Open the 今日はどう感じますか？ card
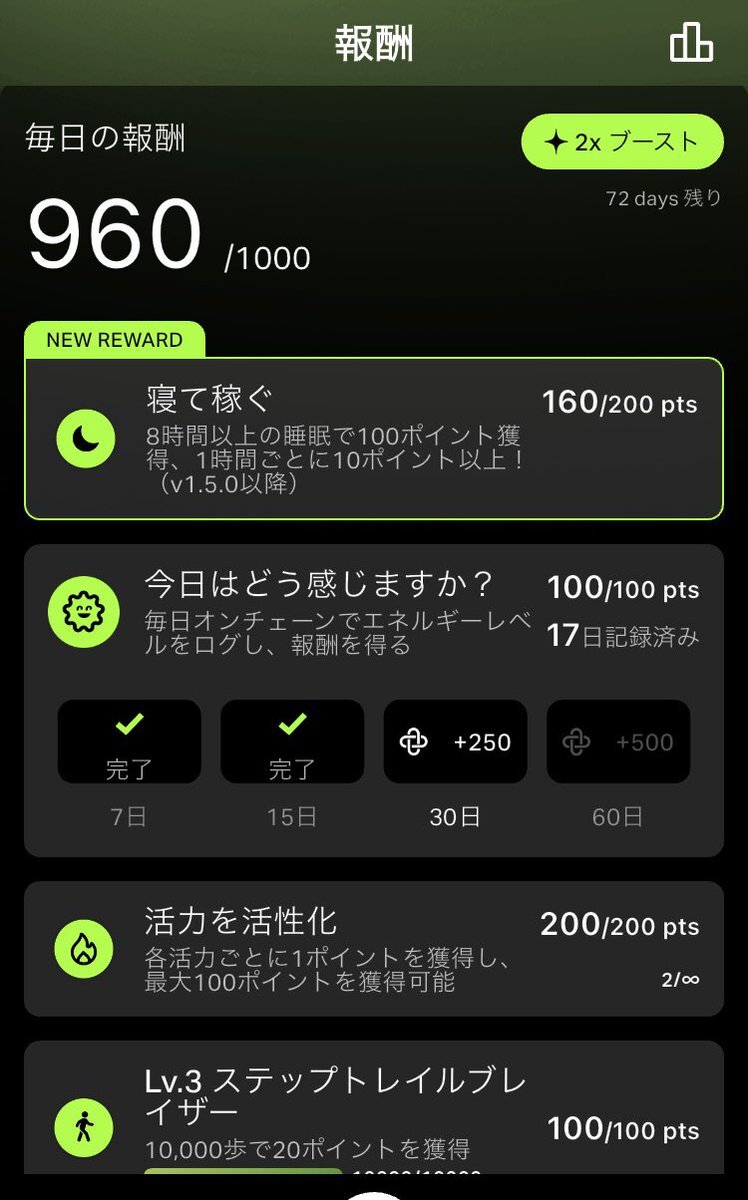Screen dimensions: 748x1200 click(x=373, y=701)
